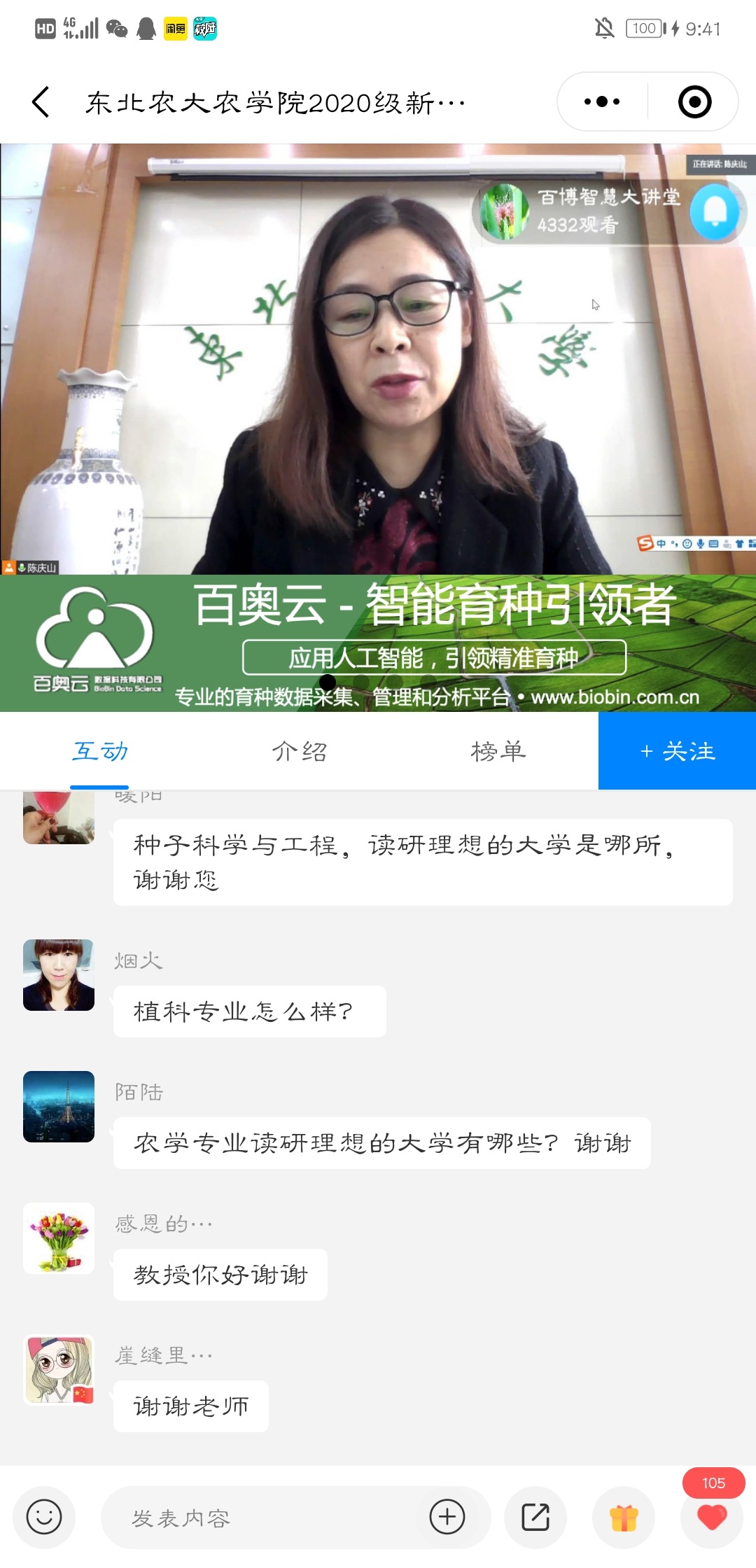Viewport: 756px width, 1568px height.
Task: Open the three-dot more menu
Action: pyautogui.click(x=602, y=102)
